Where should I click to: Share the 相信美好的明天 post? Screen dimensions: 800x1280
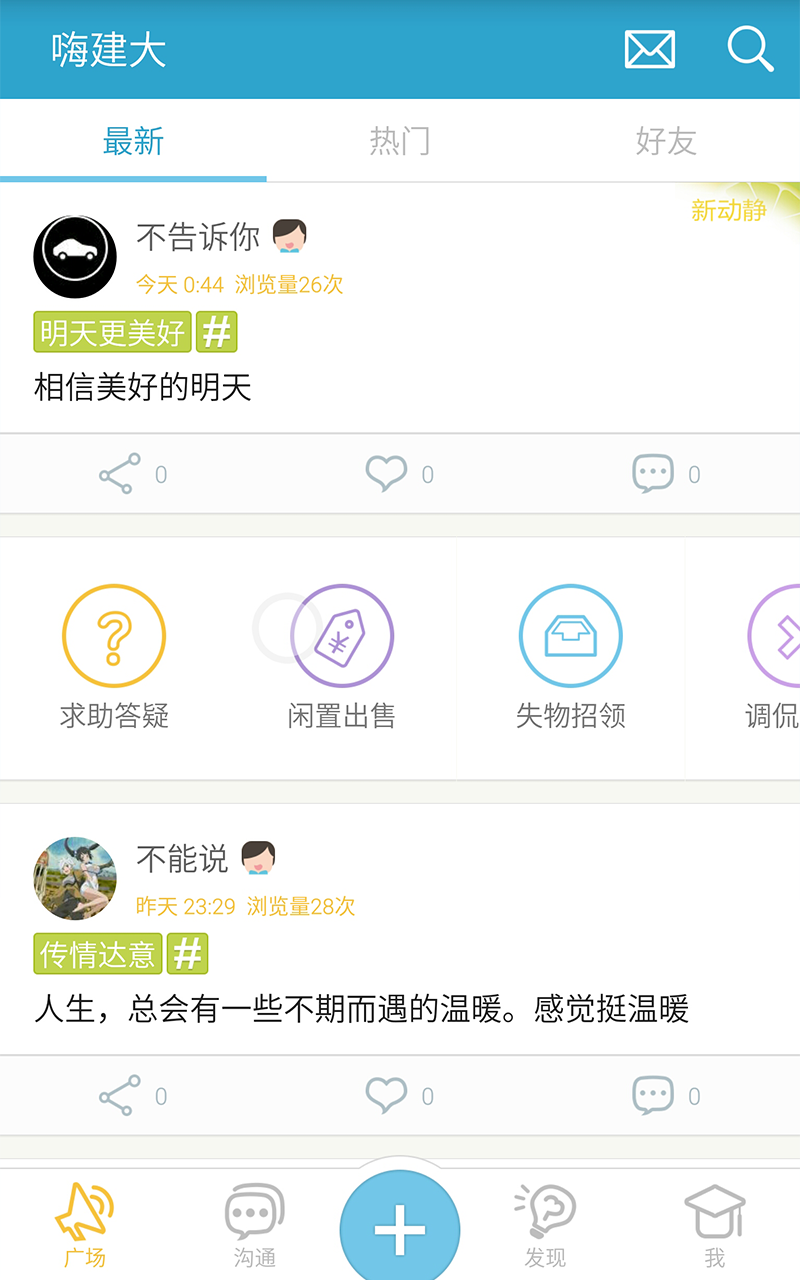coord(120,474)
